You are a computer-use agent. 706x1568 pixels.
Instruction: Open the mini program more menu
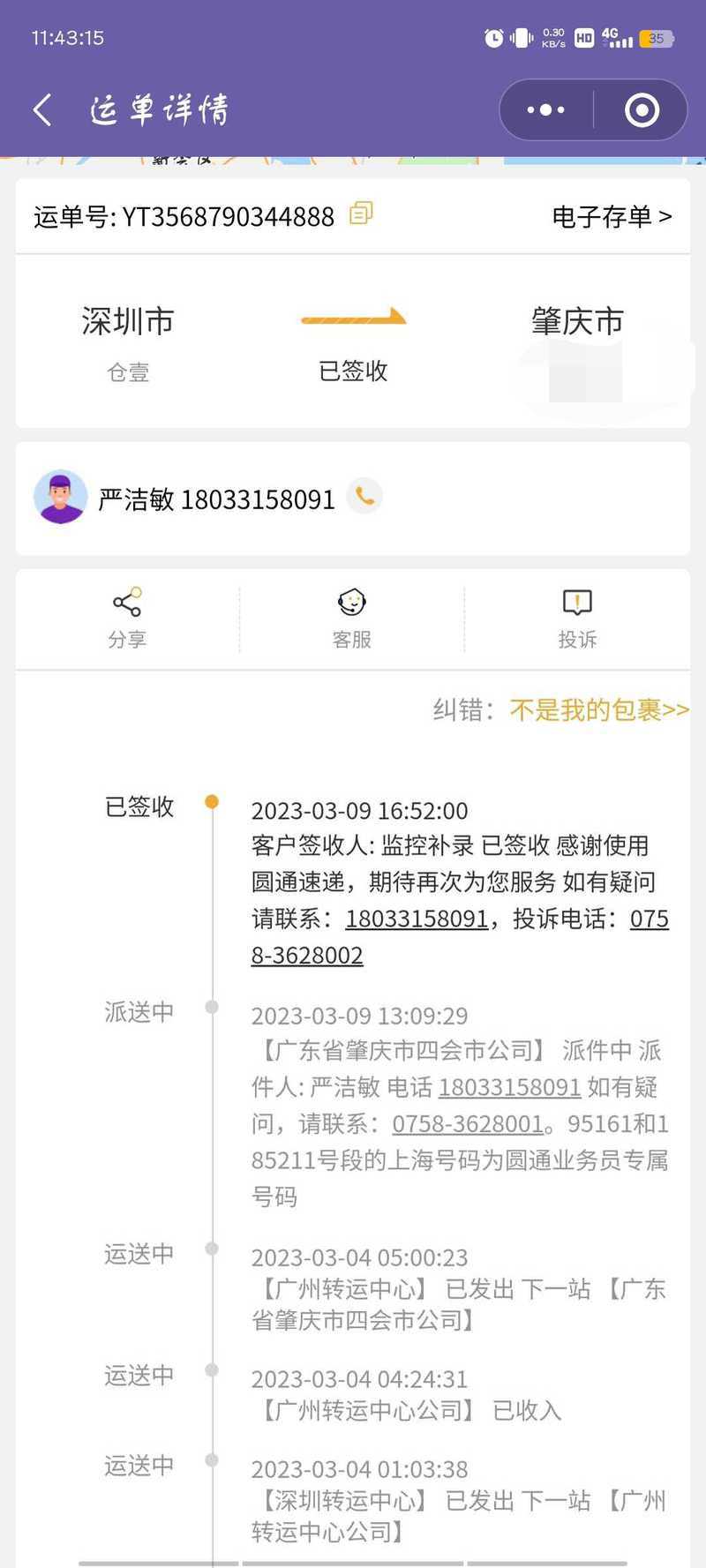545,110
